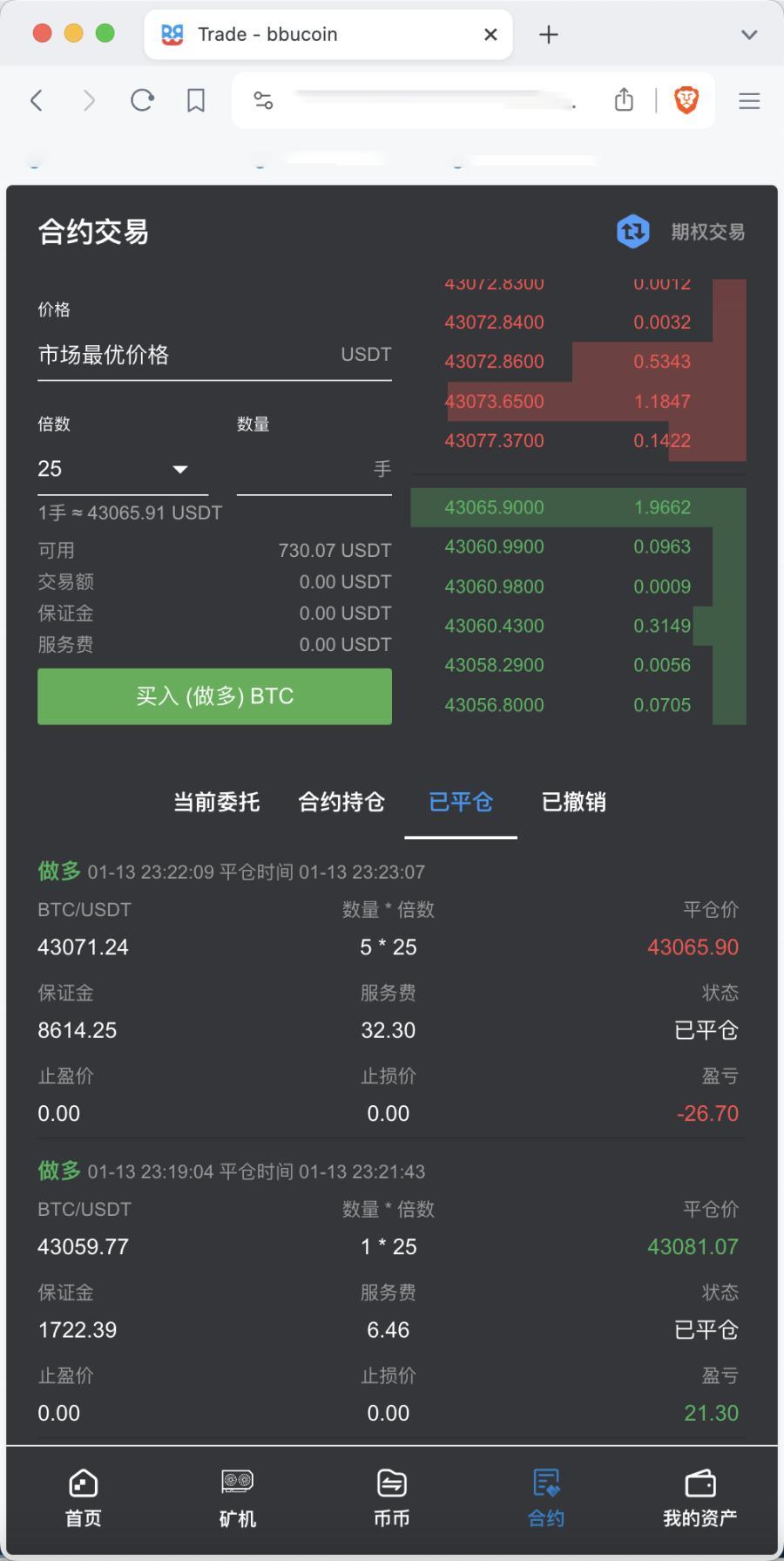
Task: Reload the page in browser
Action: click(x=142, y=100)
